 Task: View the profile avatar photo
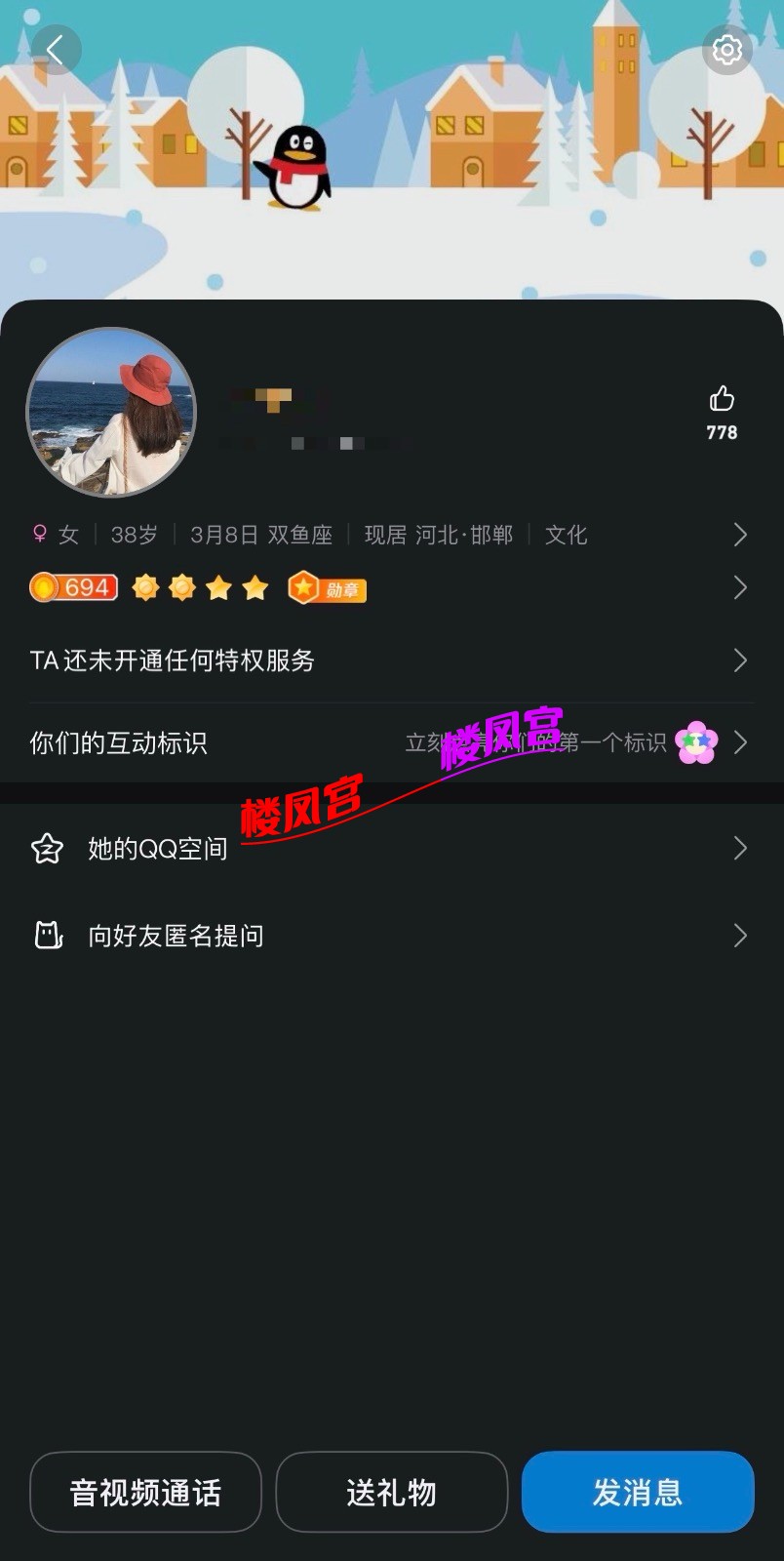tap(111, 413)
